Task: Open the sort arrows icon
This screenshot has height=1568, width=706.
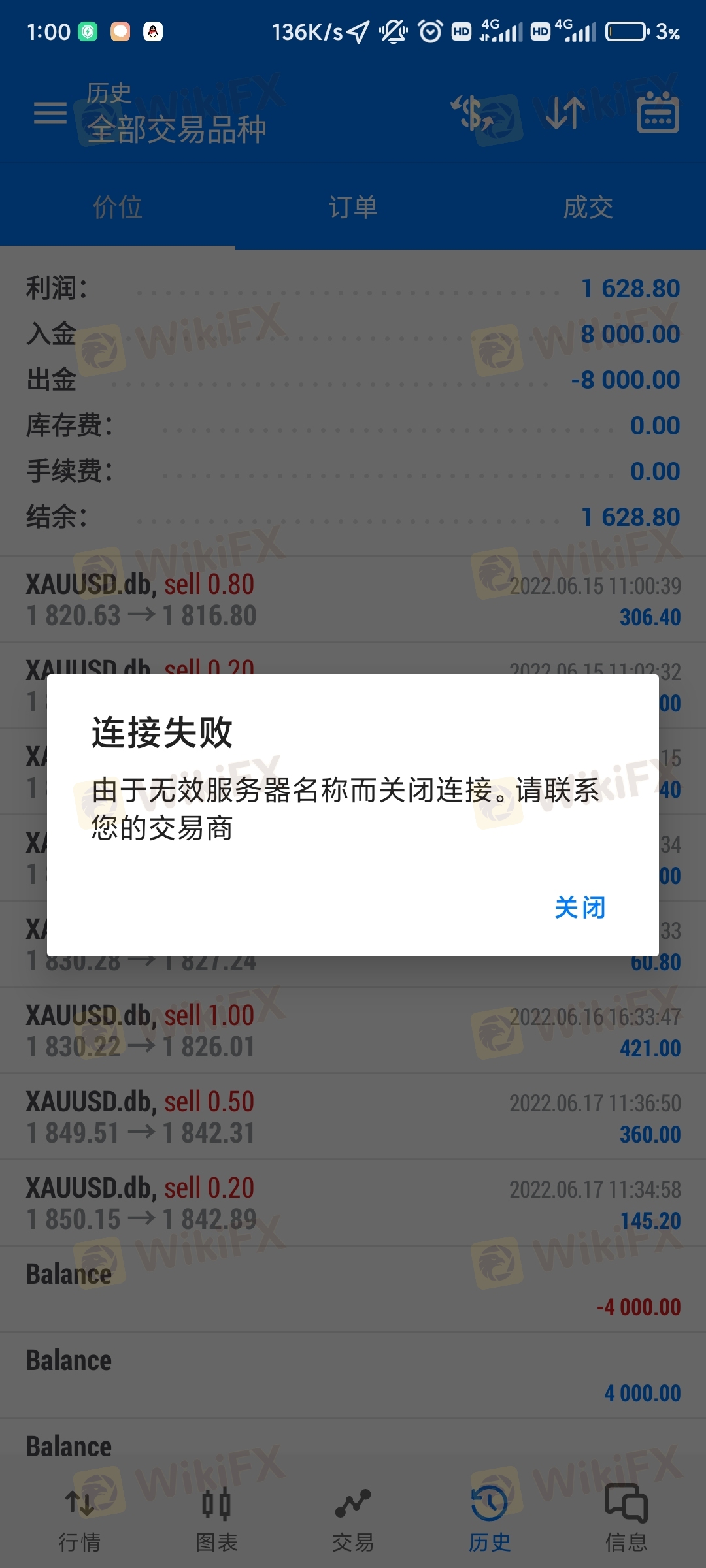Action: (565, 114)
